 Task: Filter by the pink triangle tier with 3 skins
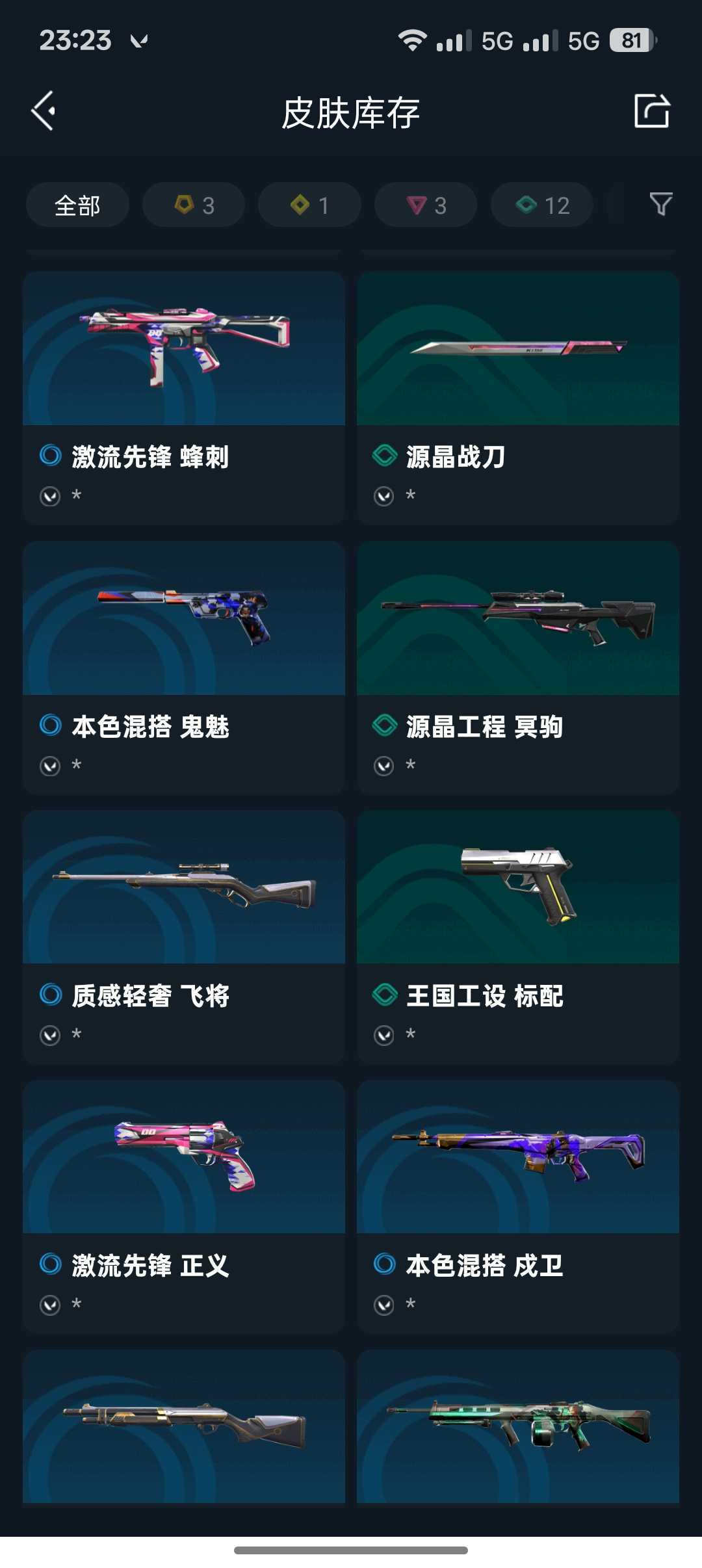click(426, 205)
